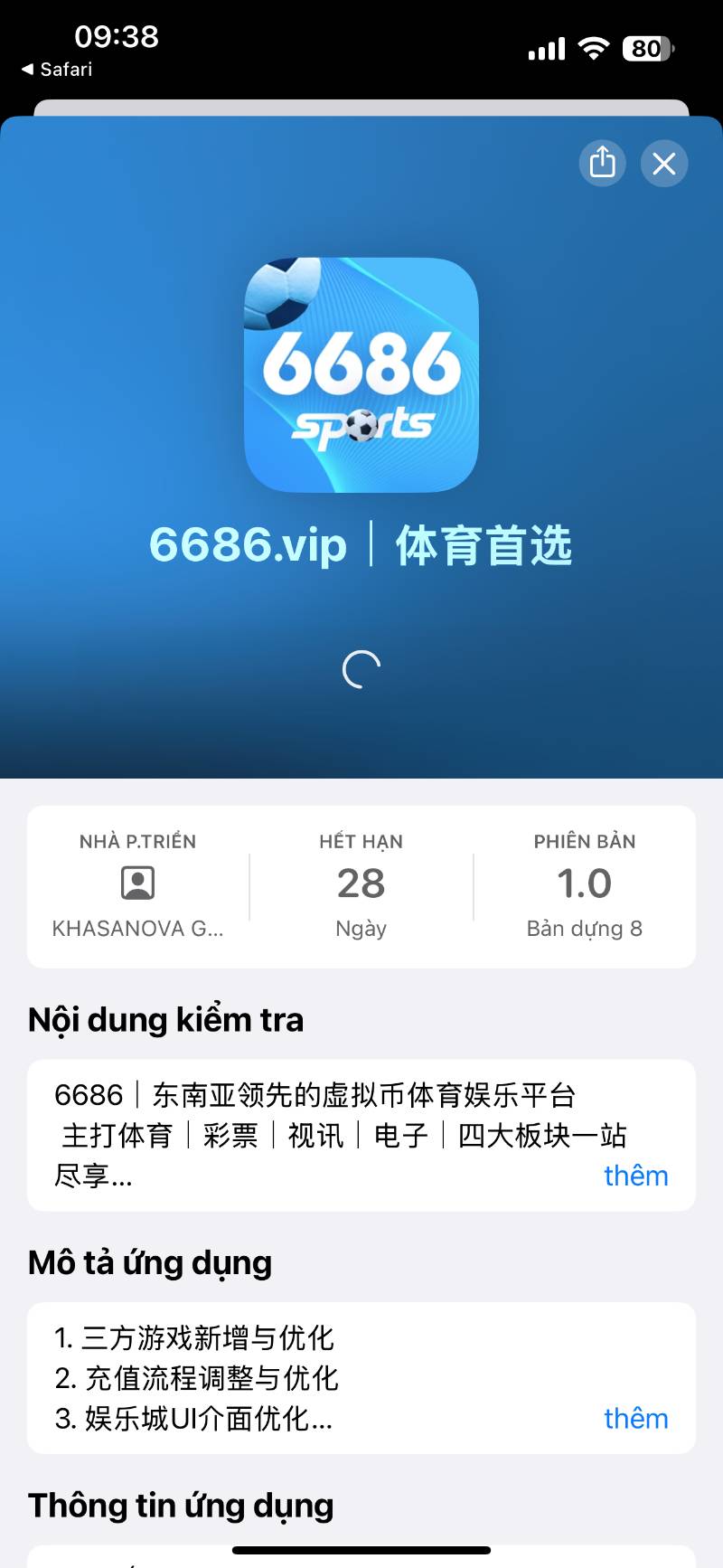Tap 'thêm' to expand Mô tả ứng dụng
723x1568 pixels.
[635, 1418]
